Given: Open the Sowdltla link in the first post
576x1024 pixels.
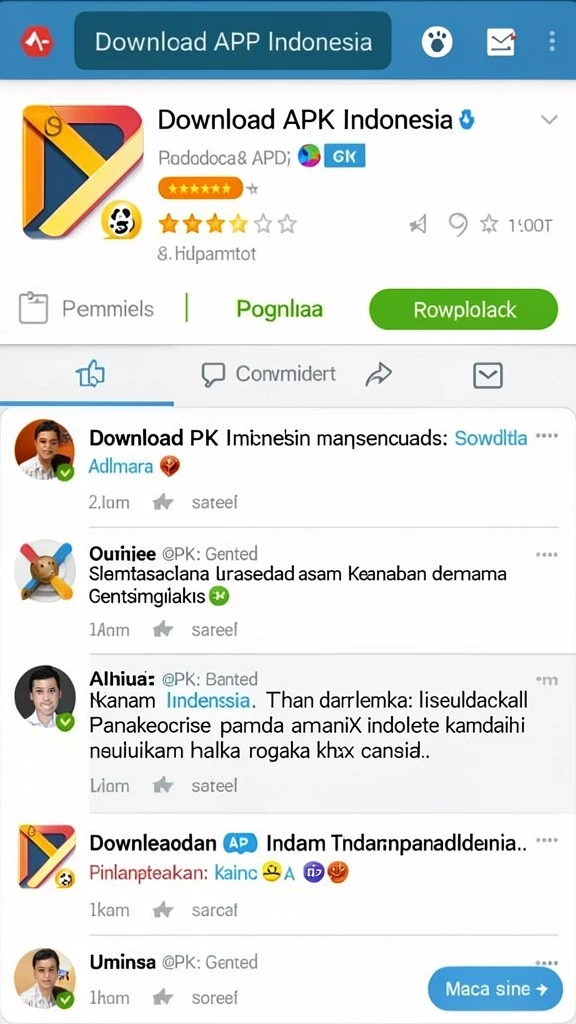Looking at the screenshot, I should click(490, 438).
